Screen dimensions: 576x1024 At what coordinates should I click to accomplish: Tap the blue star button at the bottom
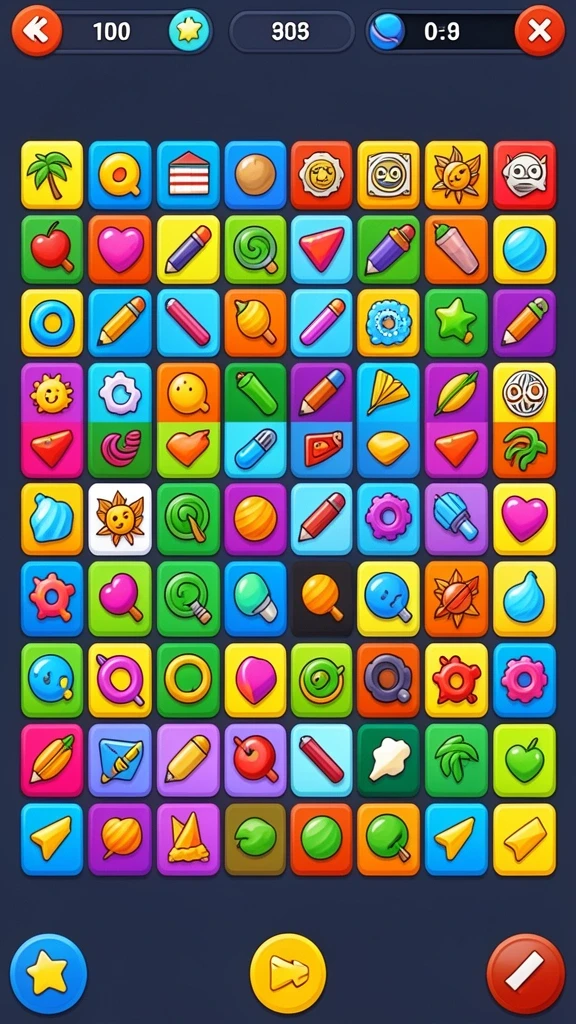click(48, 973)
